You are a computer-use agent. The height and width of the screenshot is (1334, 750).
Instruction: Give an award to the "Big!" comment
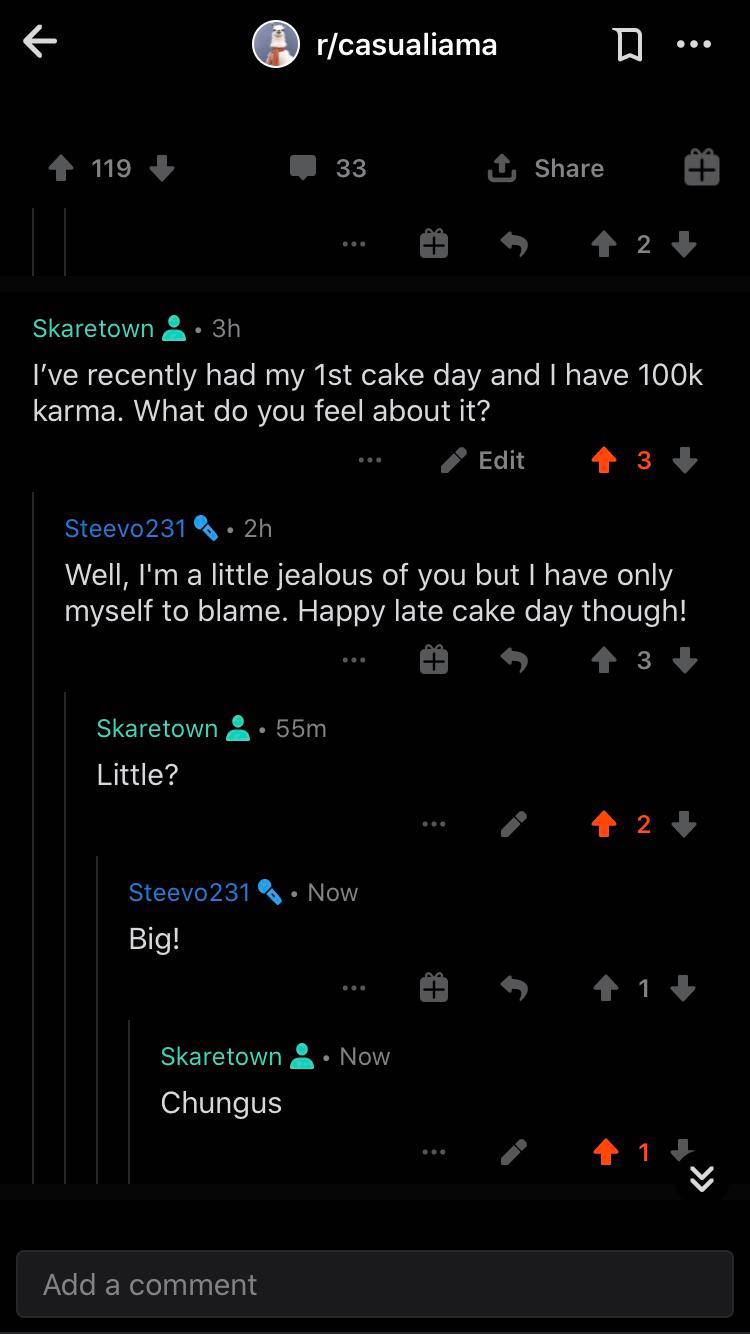434,988
